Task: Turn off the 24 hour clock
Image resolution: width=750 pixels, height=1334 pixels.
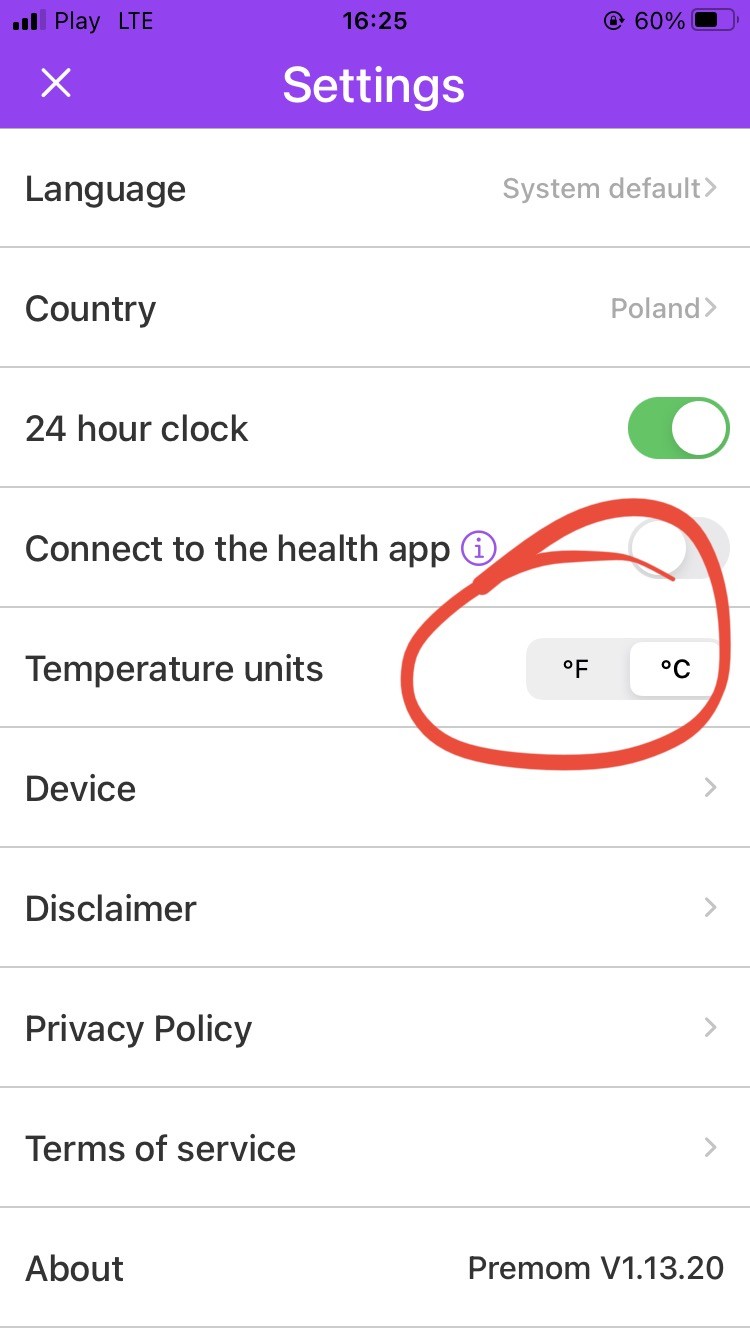Action: (x=678, y=428)
